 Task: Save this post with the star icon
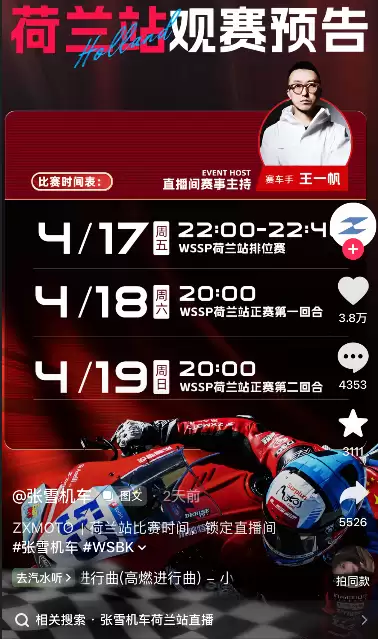tap(353, 423)
